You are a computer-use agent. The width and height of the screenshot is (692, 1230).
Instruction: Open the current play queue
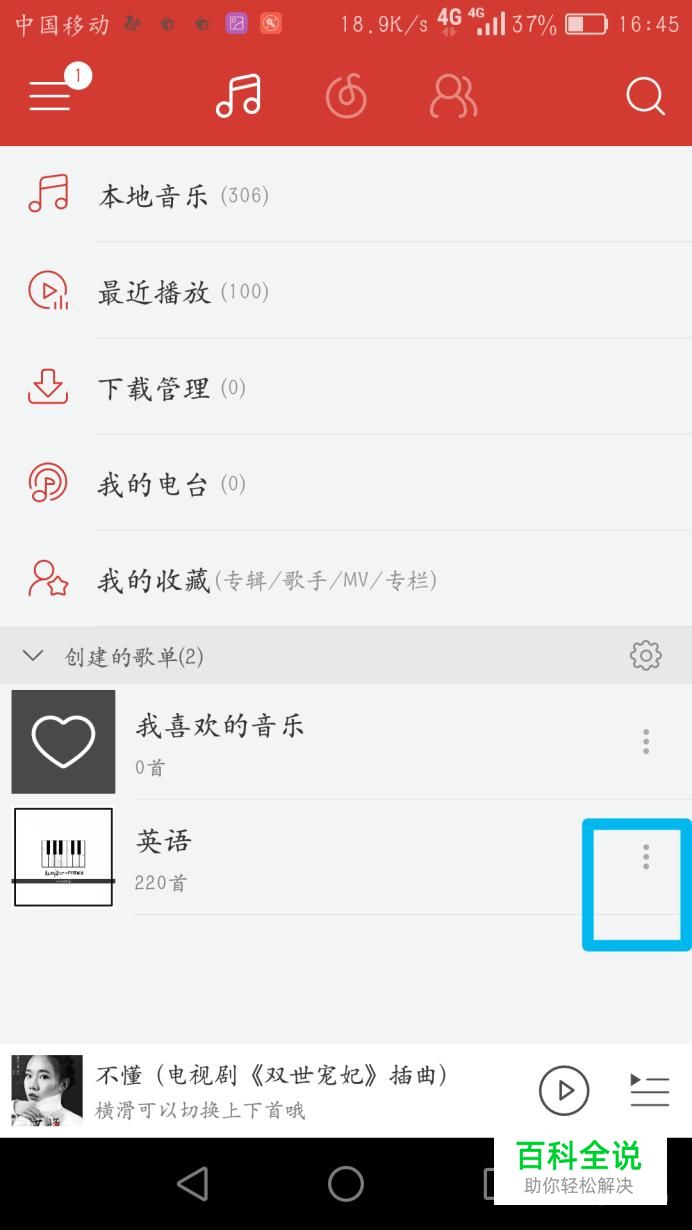[649, 1090]
